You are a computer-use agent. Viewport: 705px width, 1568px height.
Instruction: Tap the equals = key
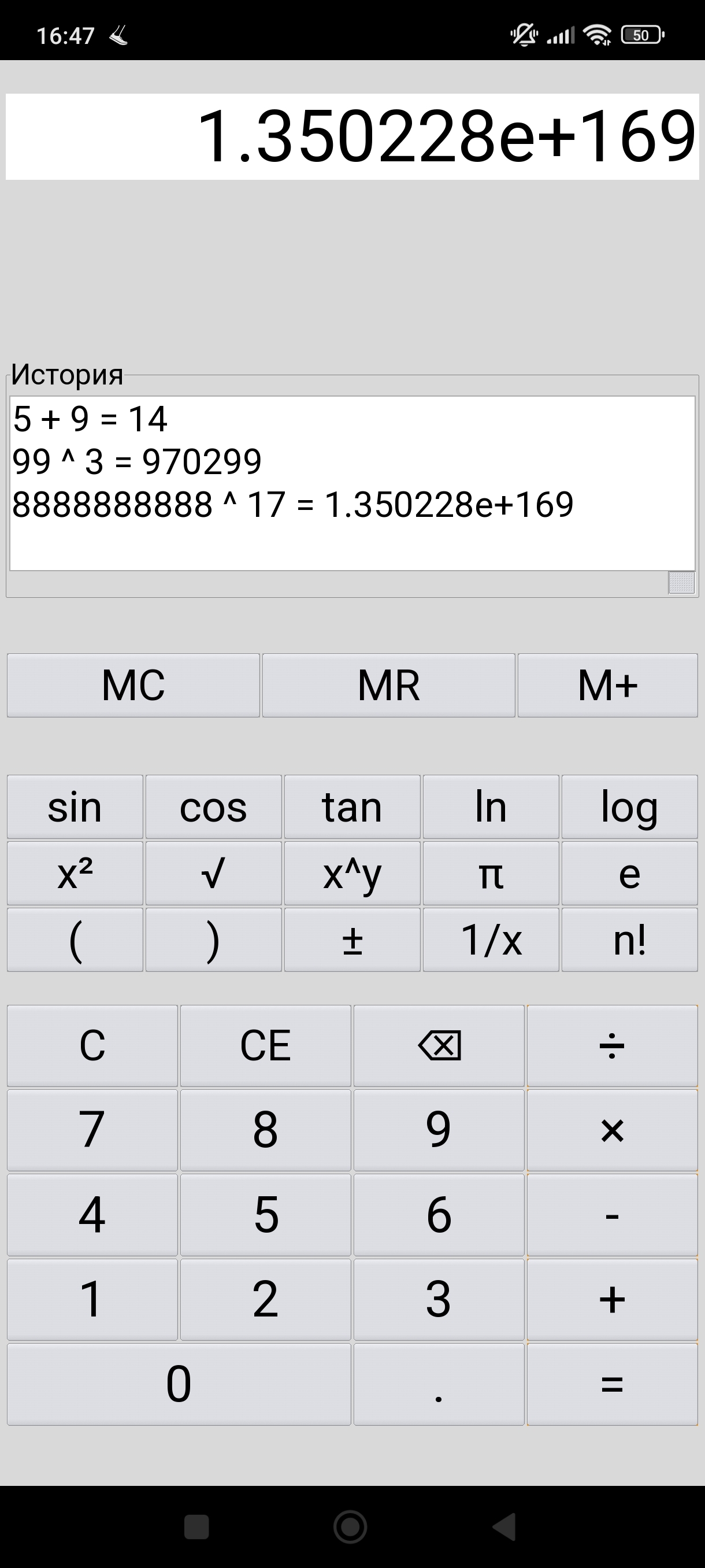coord(612,1384)
